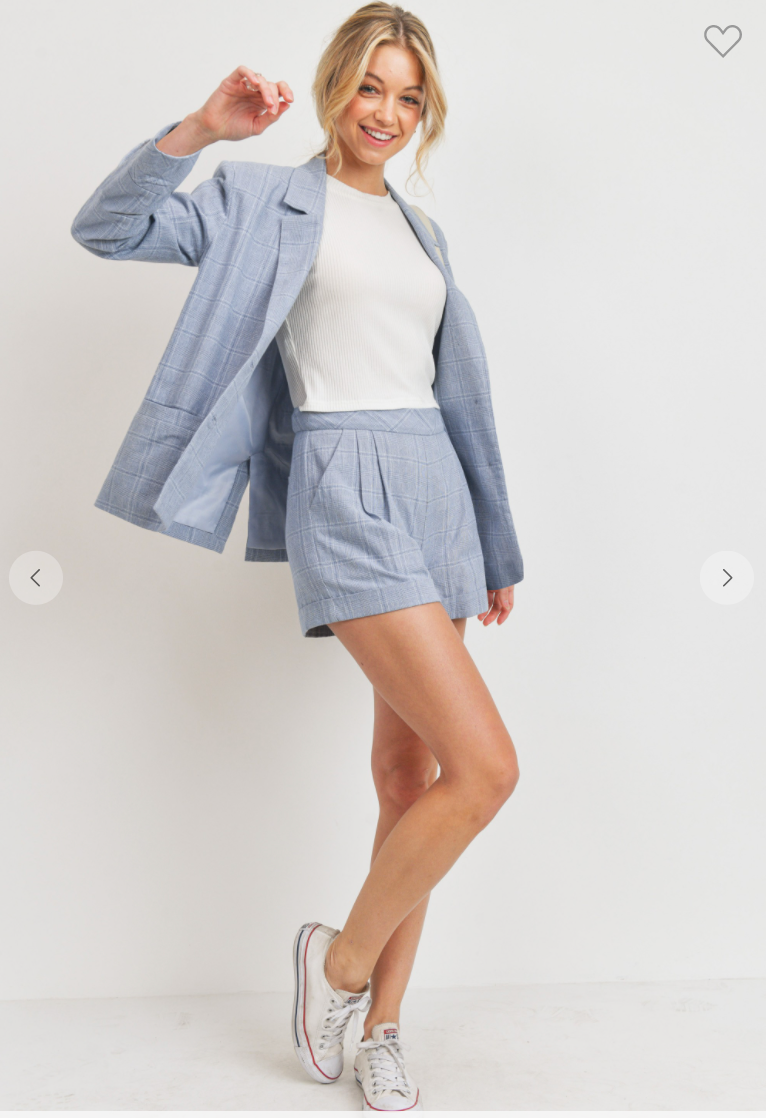
Task: Add this outfit to your wishlist
Action: (x=722, y=41)
